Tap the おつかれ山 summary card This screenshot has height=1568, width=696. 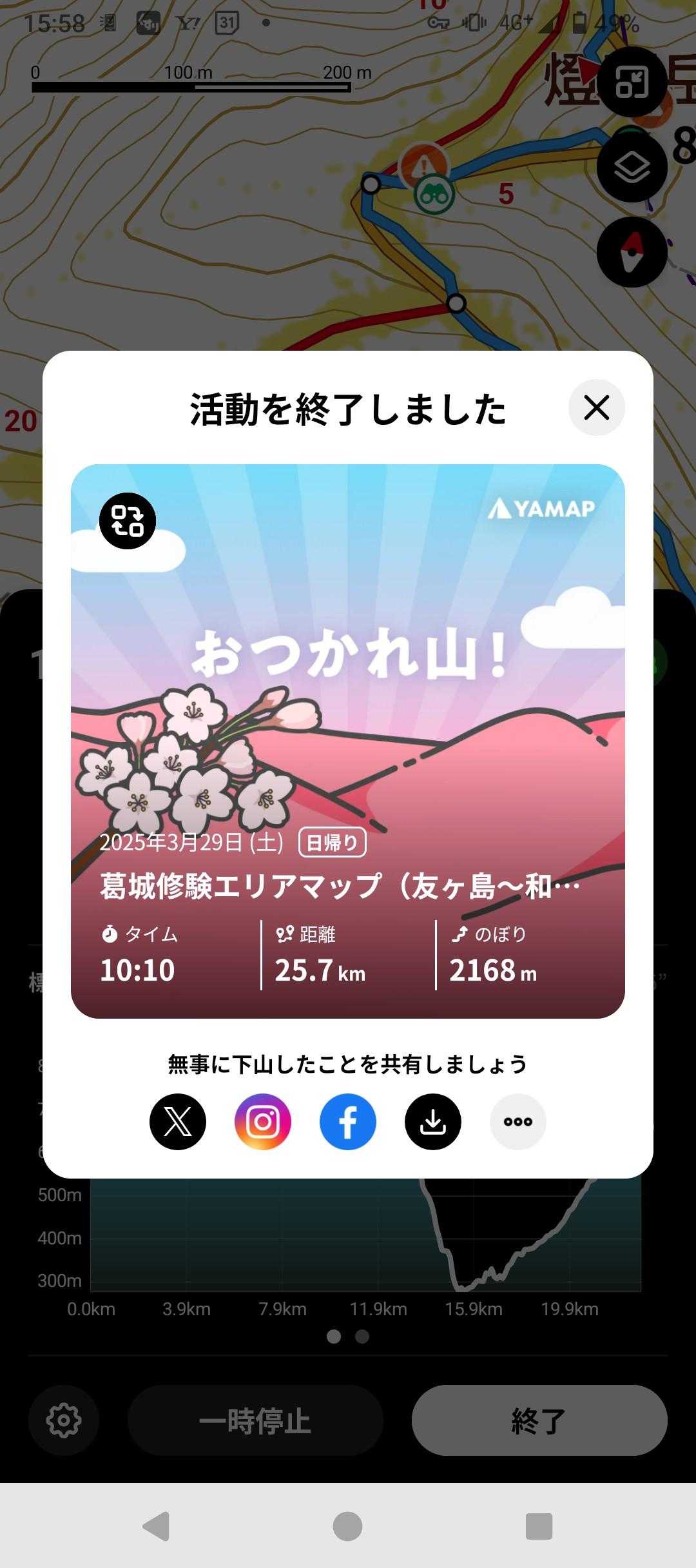[348, 741]
